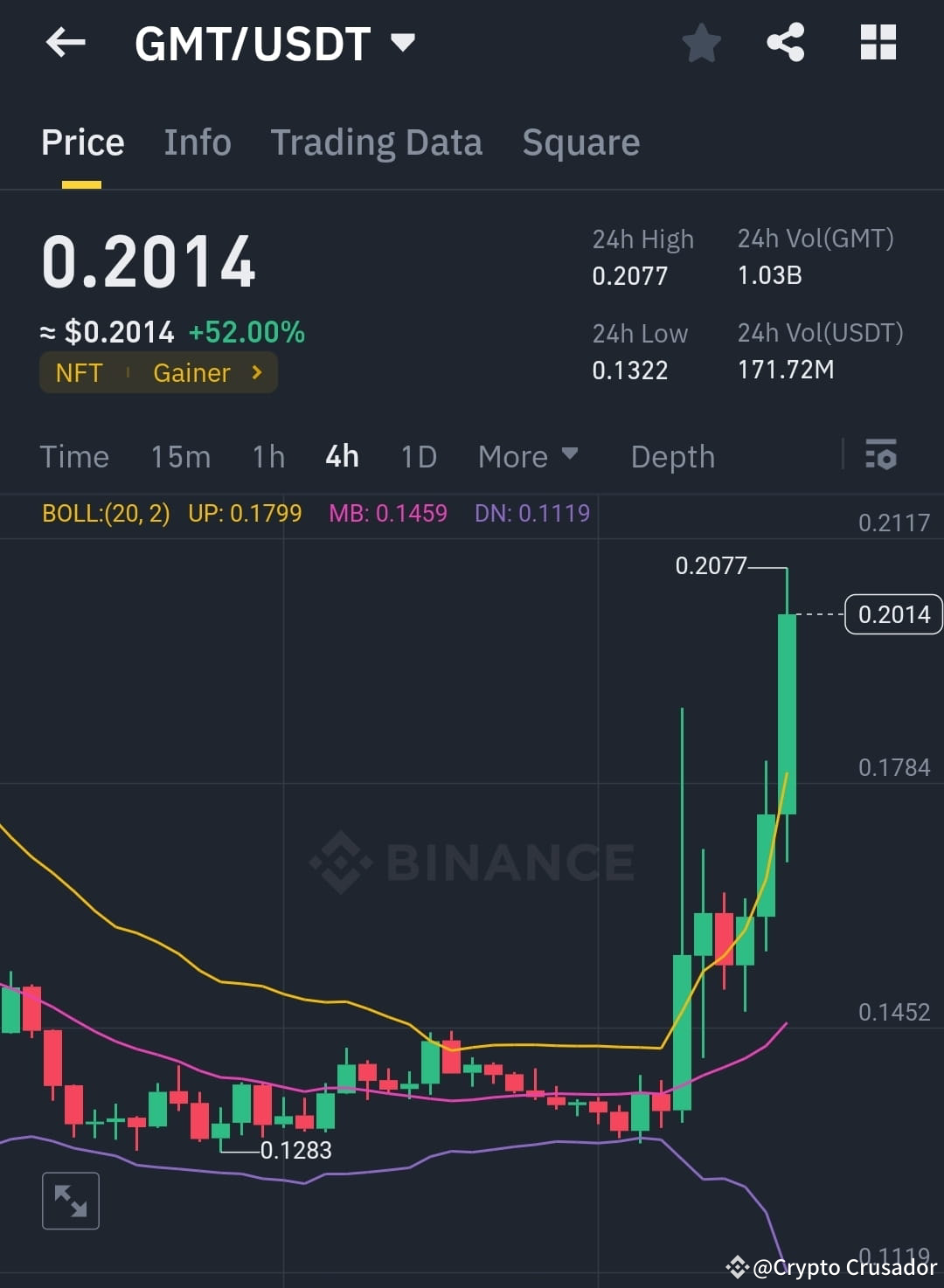Switch to the Trading Data tab

click(x=377, y=142)
